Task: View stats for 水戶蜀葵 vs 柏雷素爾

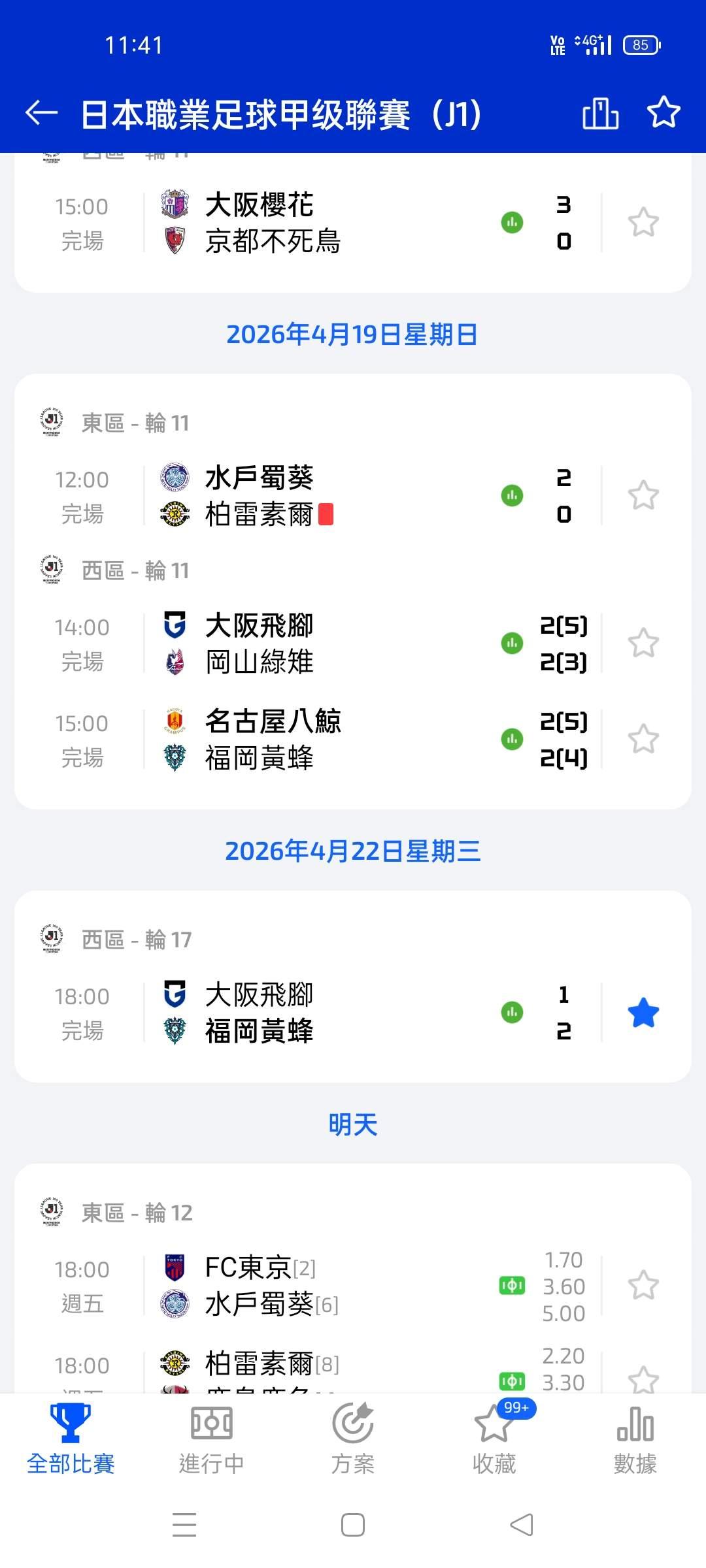Action: tap(512, 495)
